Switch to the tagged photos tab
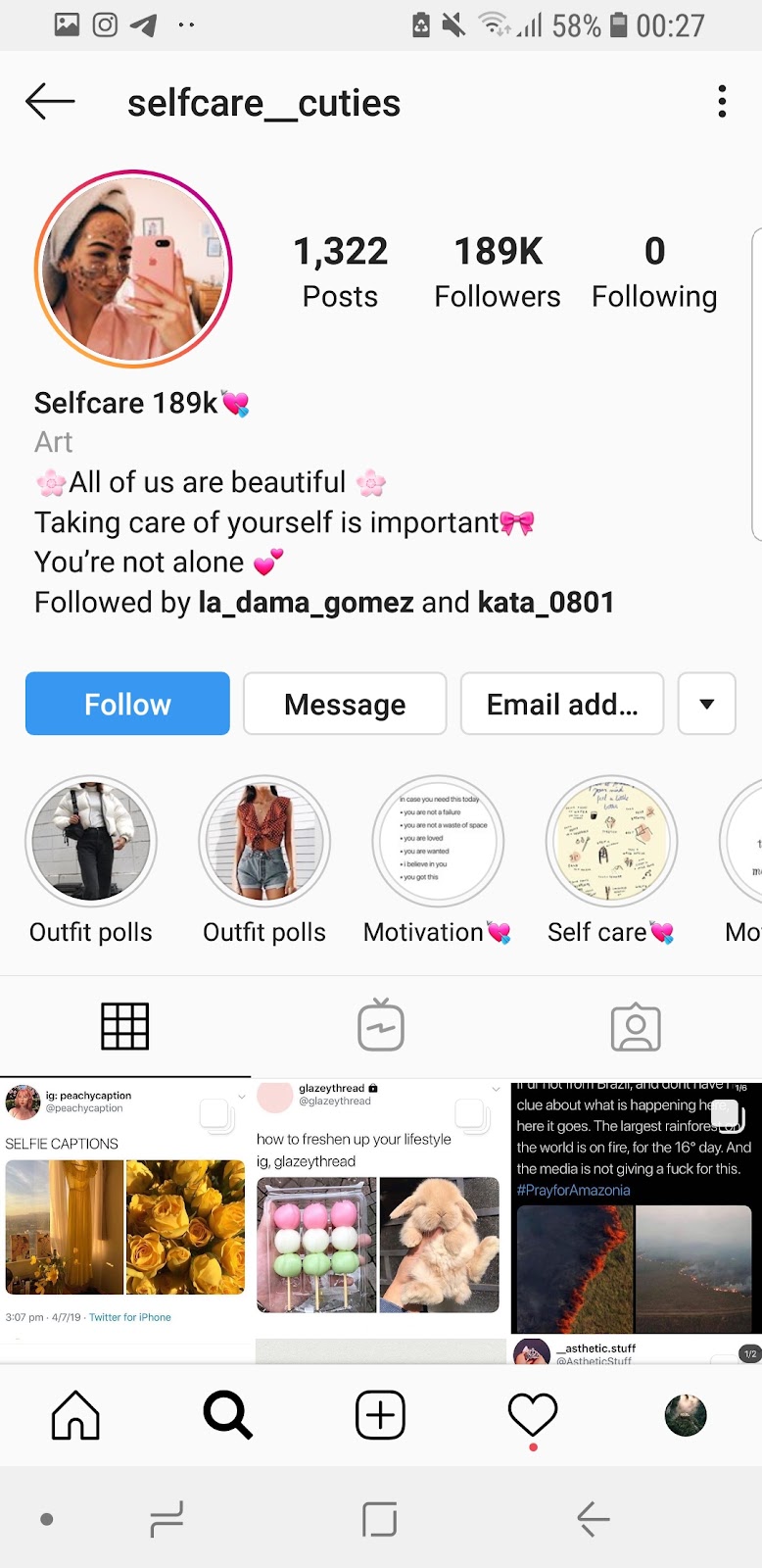The height and width of the screenshot is (1568, 762). point(636,1026)
